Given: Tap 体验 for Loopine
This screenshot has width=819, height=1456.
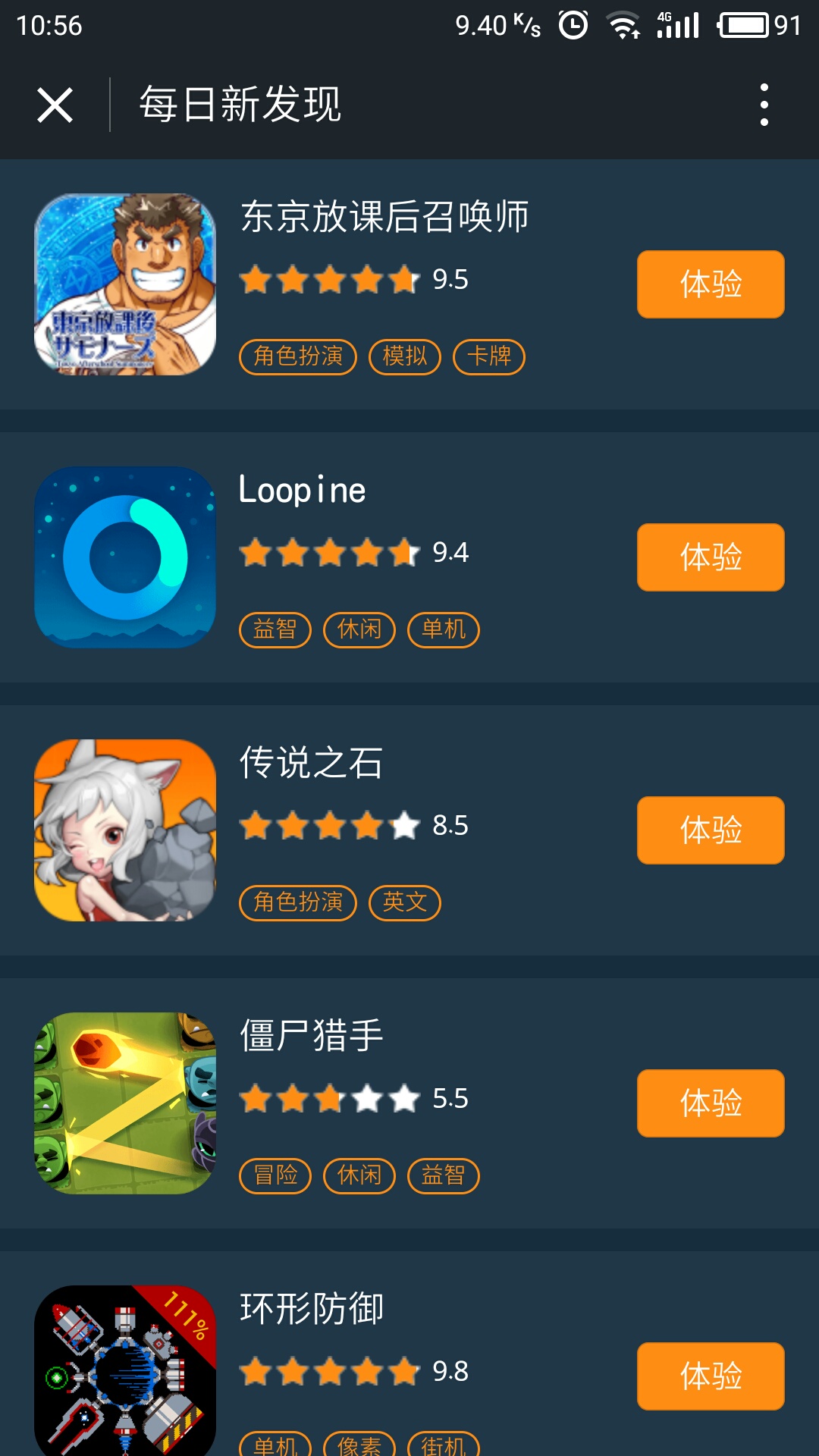Looking at the screenshot, I should (711, 557).
